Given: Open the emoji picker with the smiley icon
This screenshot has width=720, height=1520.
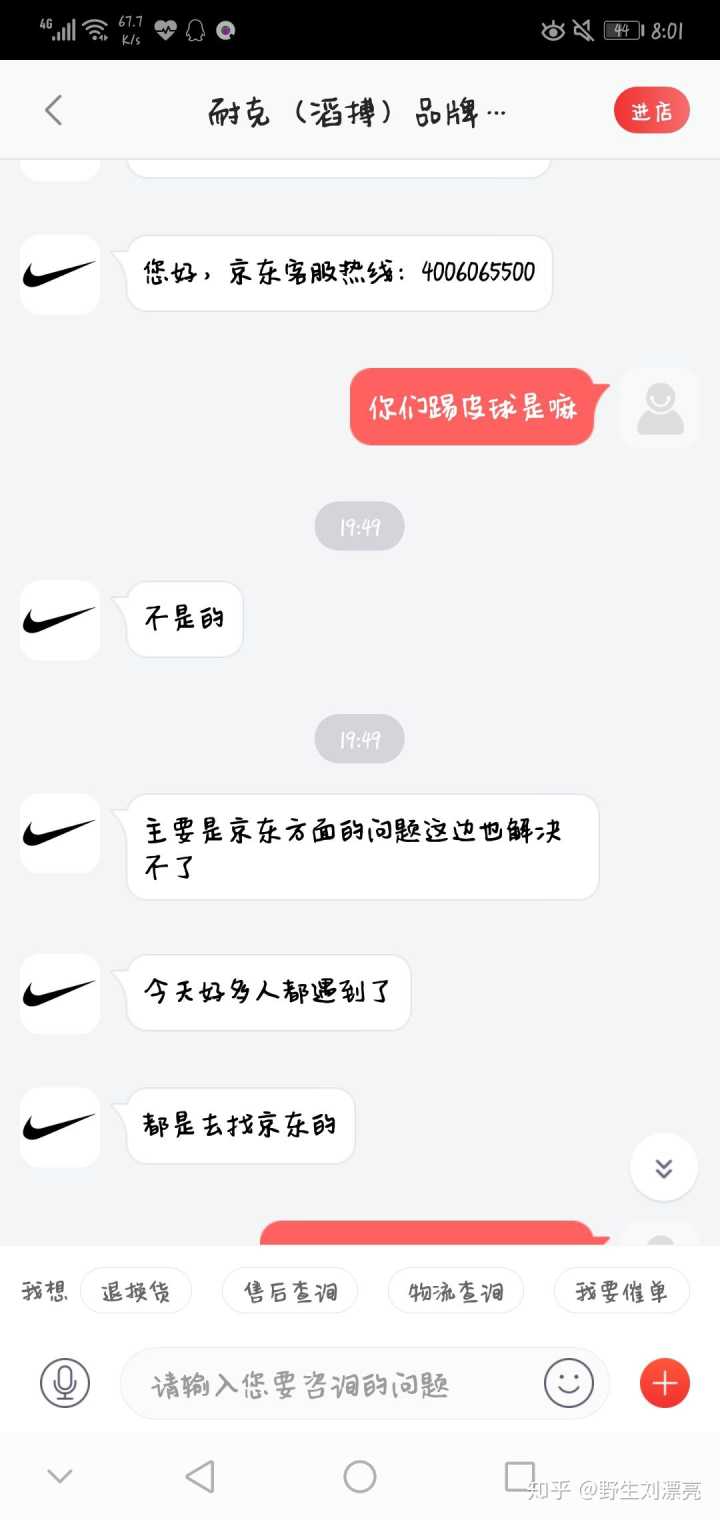Looking at the screenshot, I should click(569, 1383).
